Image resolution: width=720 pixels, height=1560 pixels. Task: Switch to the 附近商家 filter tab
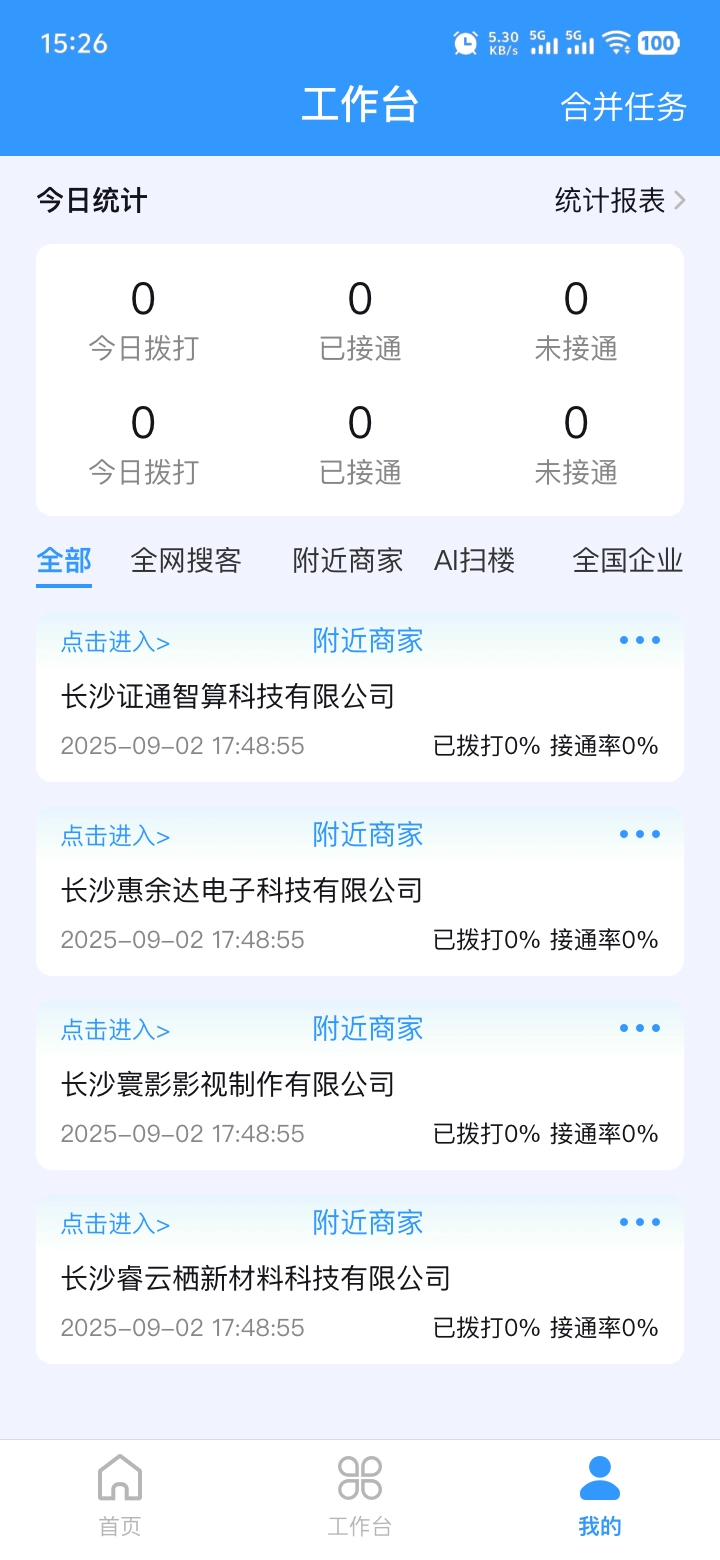(347, 561)
